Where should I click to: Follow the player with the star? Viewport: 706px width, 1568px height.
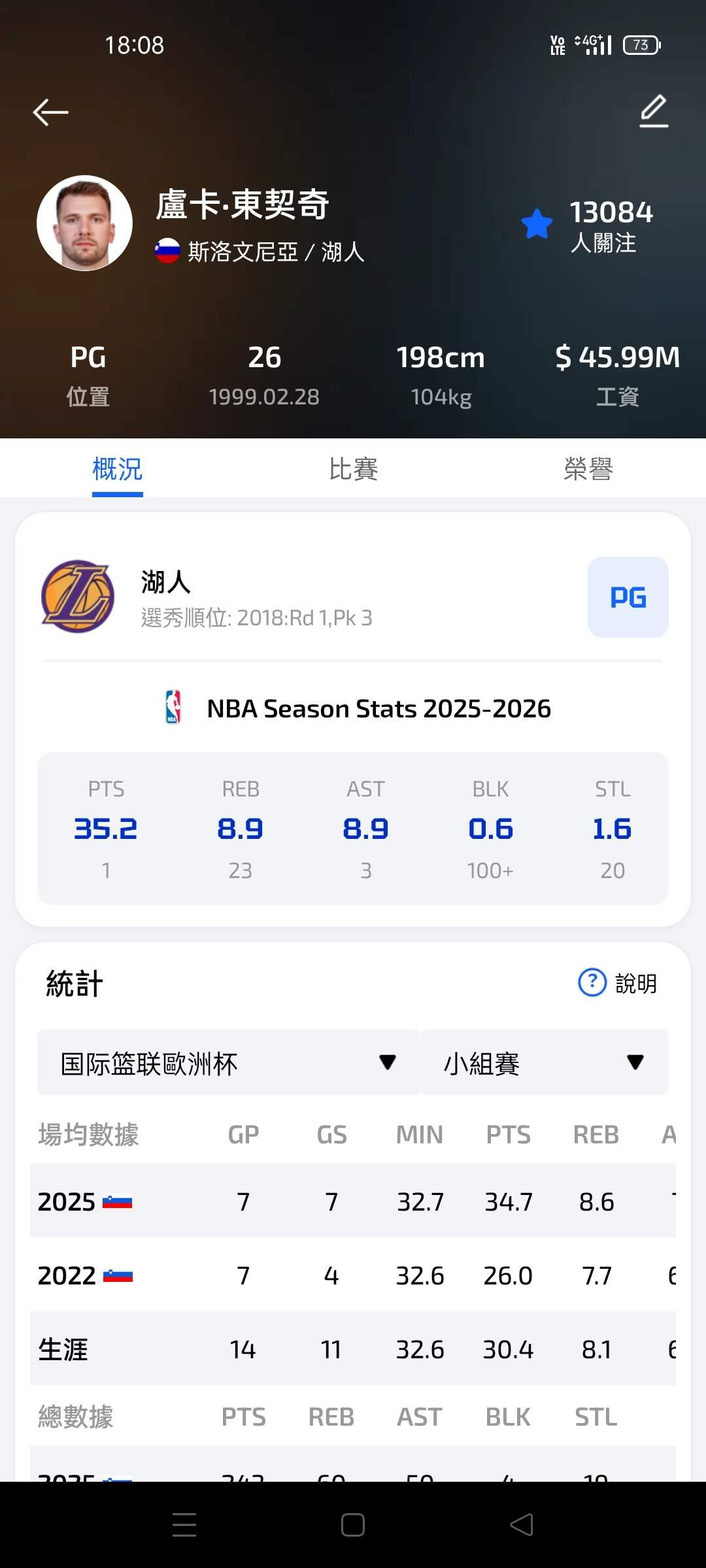tap(537, 224)
